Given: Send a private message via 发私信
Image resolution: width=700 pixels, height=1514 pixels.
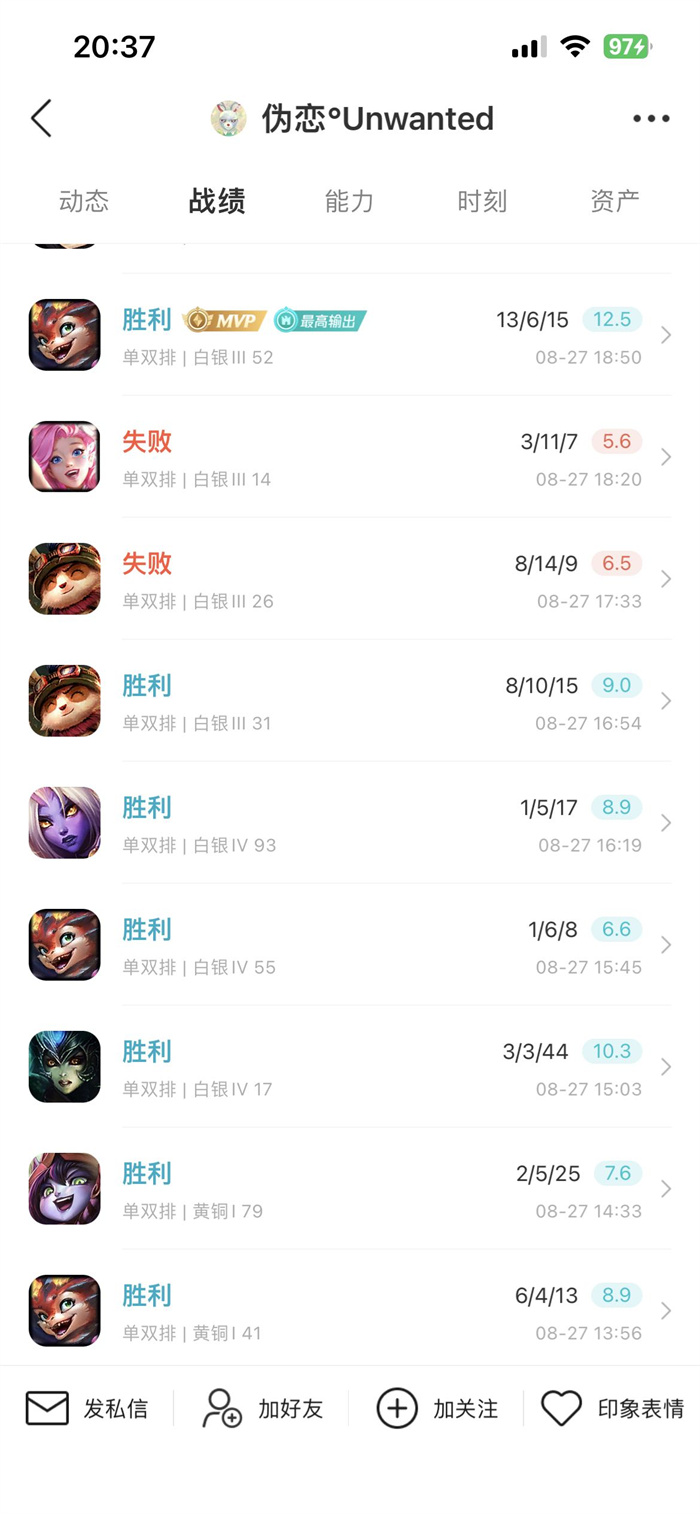Looking at the screenshot, I should (x=88, y=1409).
